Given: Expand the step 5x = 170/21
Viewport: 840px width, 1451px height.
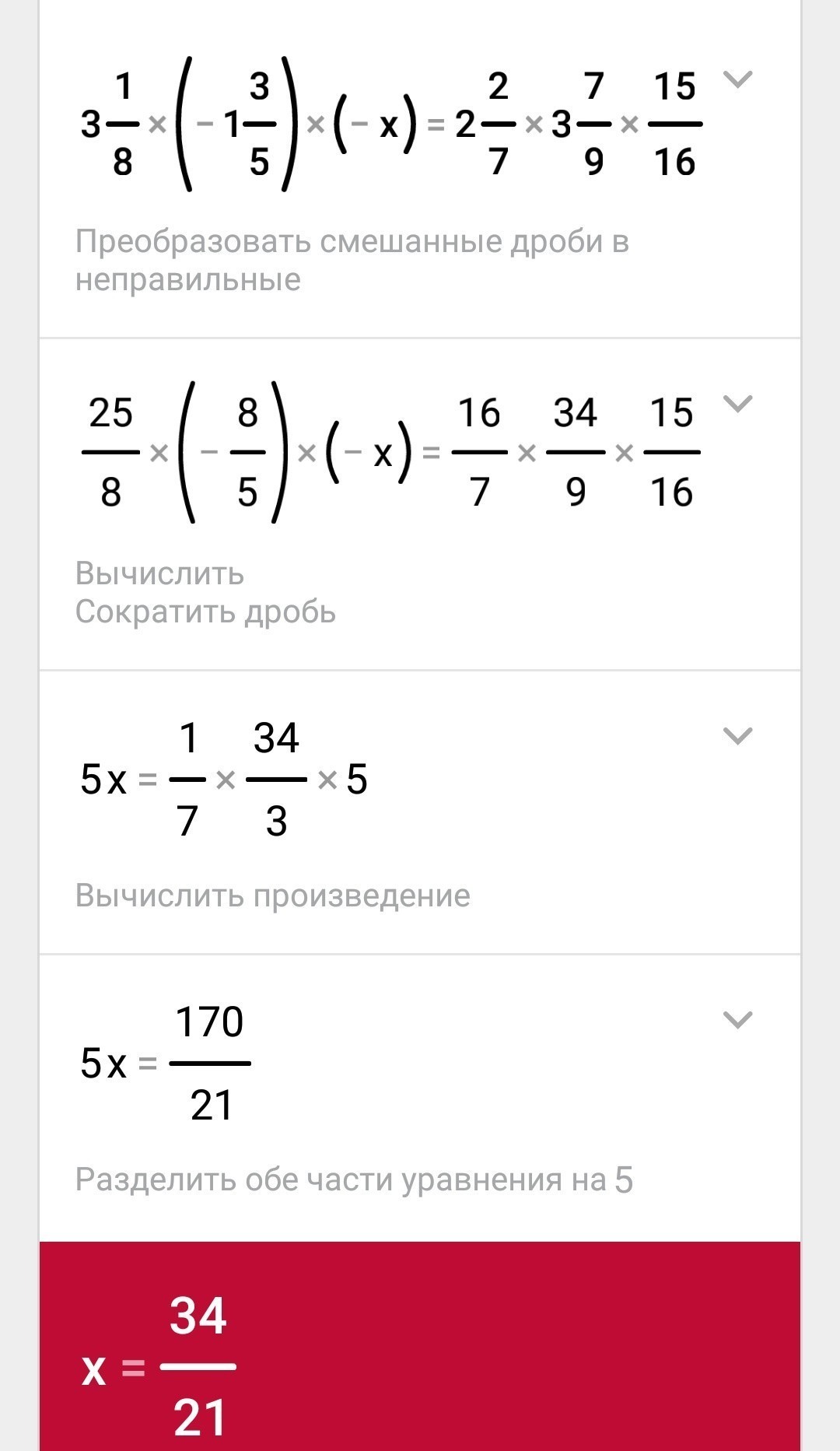Looking at the screenshot, I should point(737,1019).
